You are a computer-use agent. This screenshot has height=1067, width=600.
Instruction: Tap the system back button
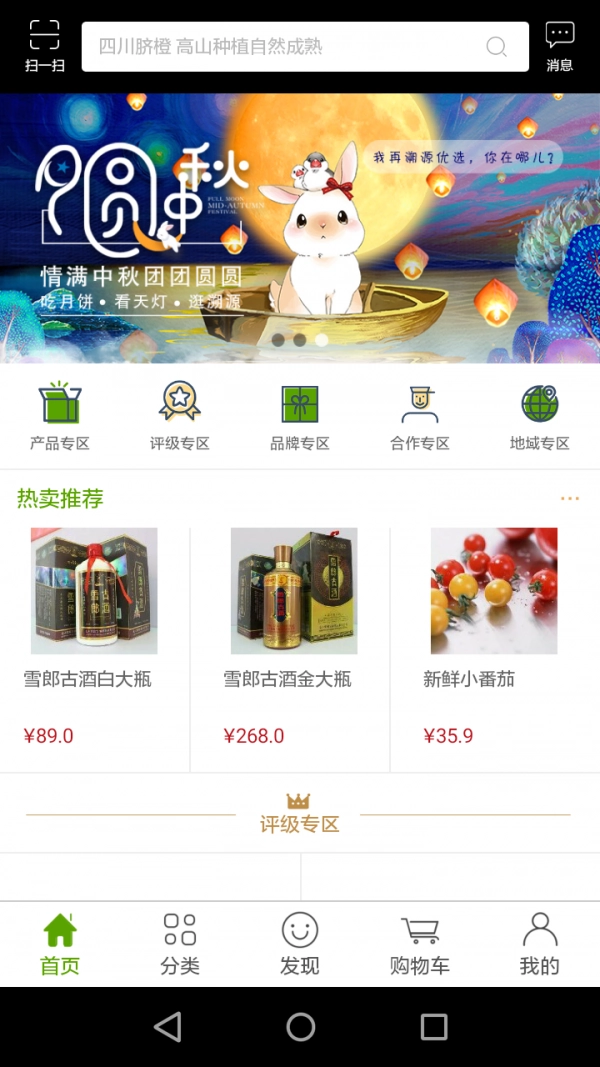(x=168, y=1027)
